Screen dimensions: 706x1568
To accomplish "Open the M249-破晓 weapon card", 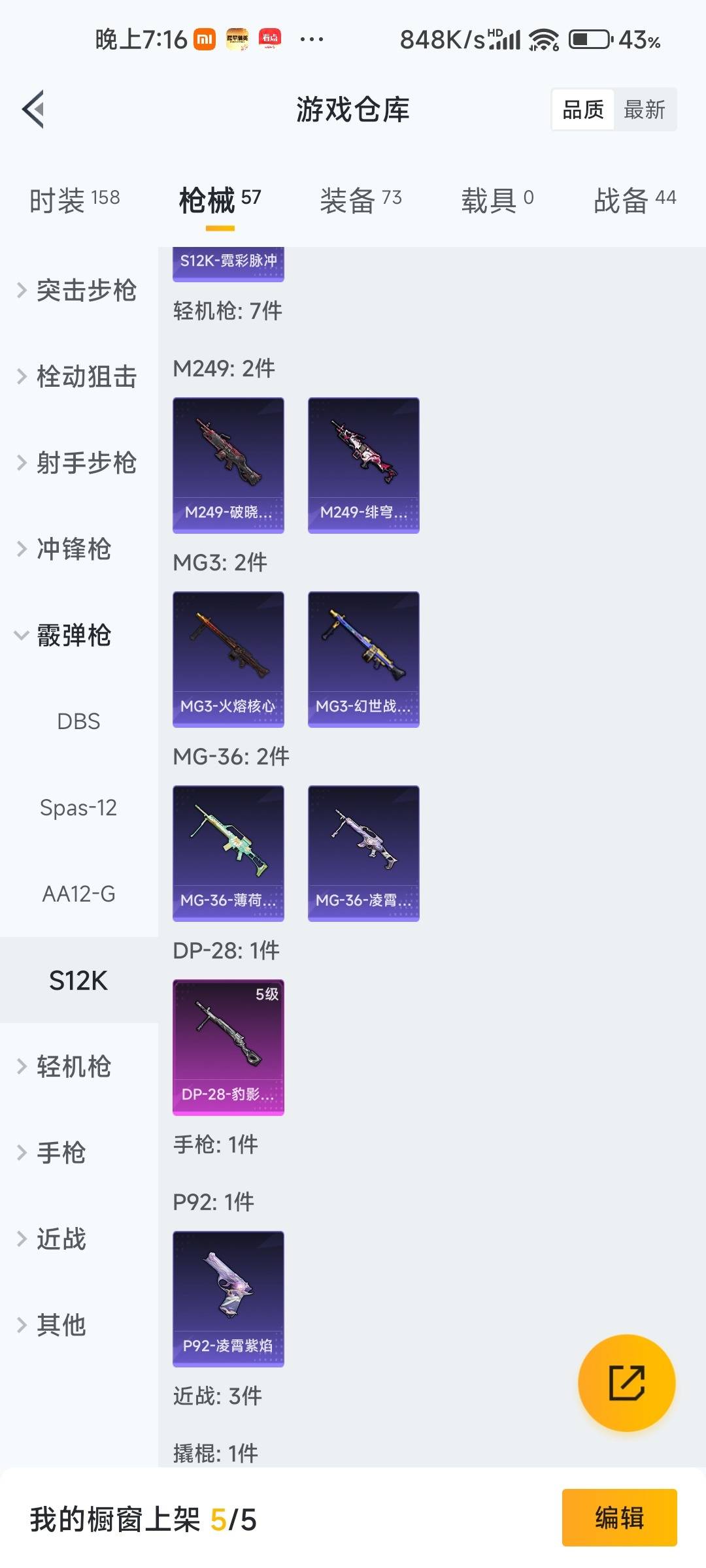I will coord(228,464).
